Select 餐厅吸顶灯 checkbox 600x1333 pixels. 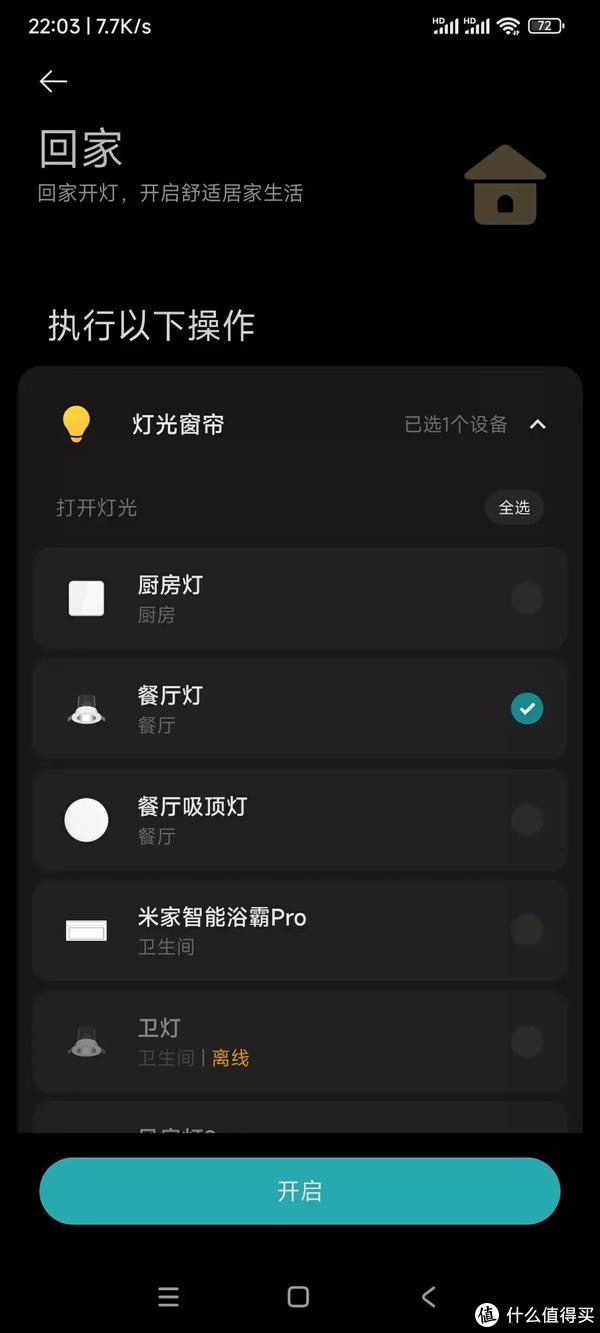(527, 820)
